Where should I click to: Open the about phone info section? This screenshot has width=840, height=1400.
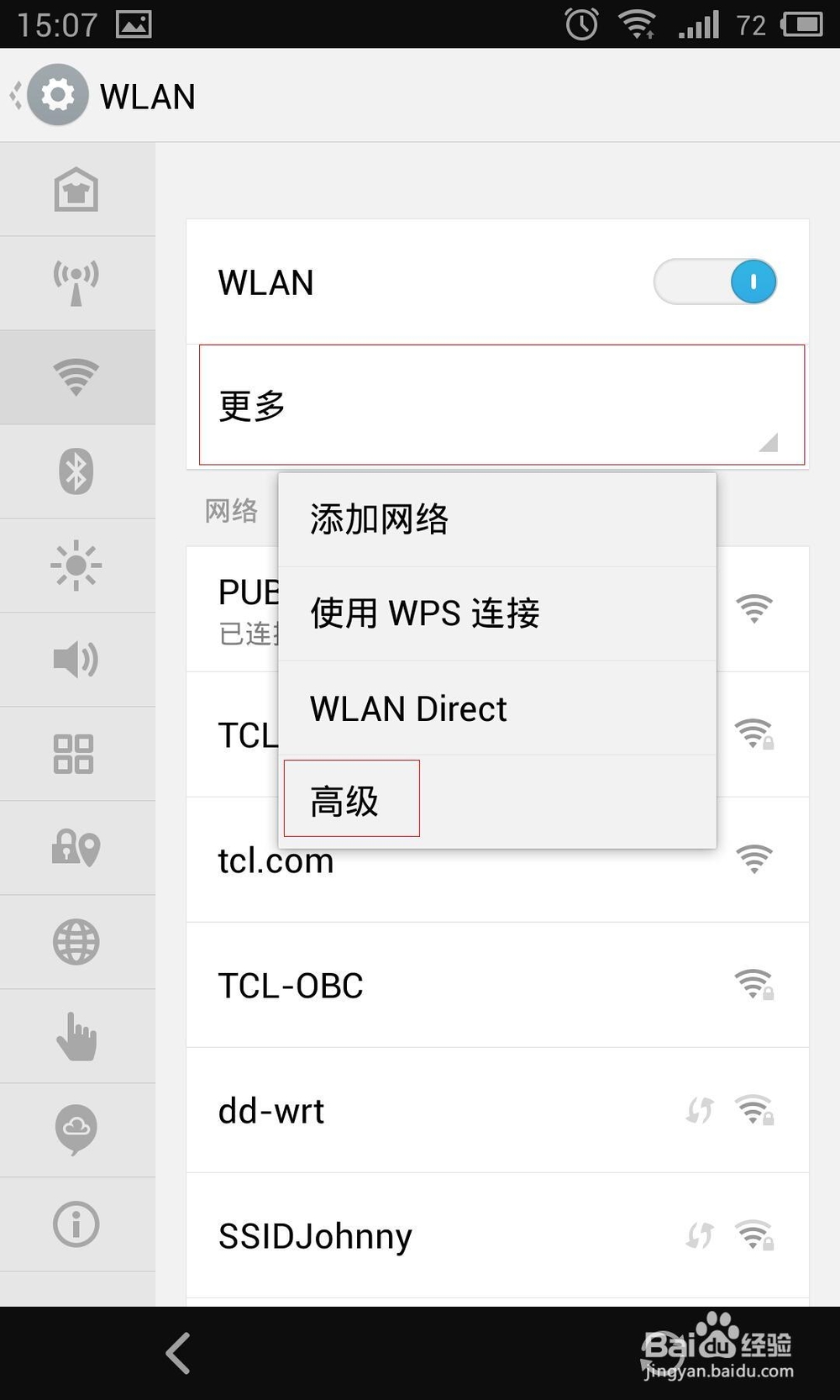pyautogui.click(x=76, y=1224)
